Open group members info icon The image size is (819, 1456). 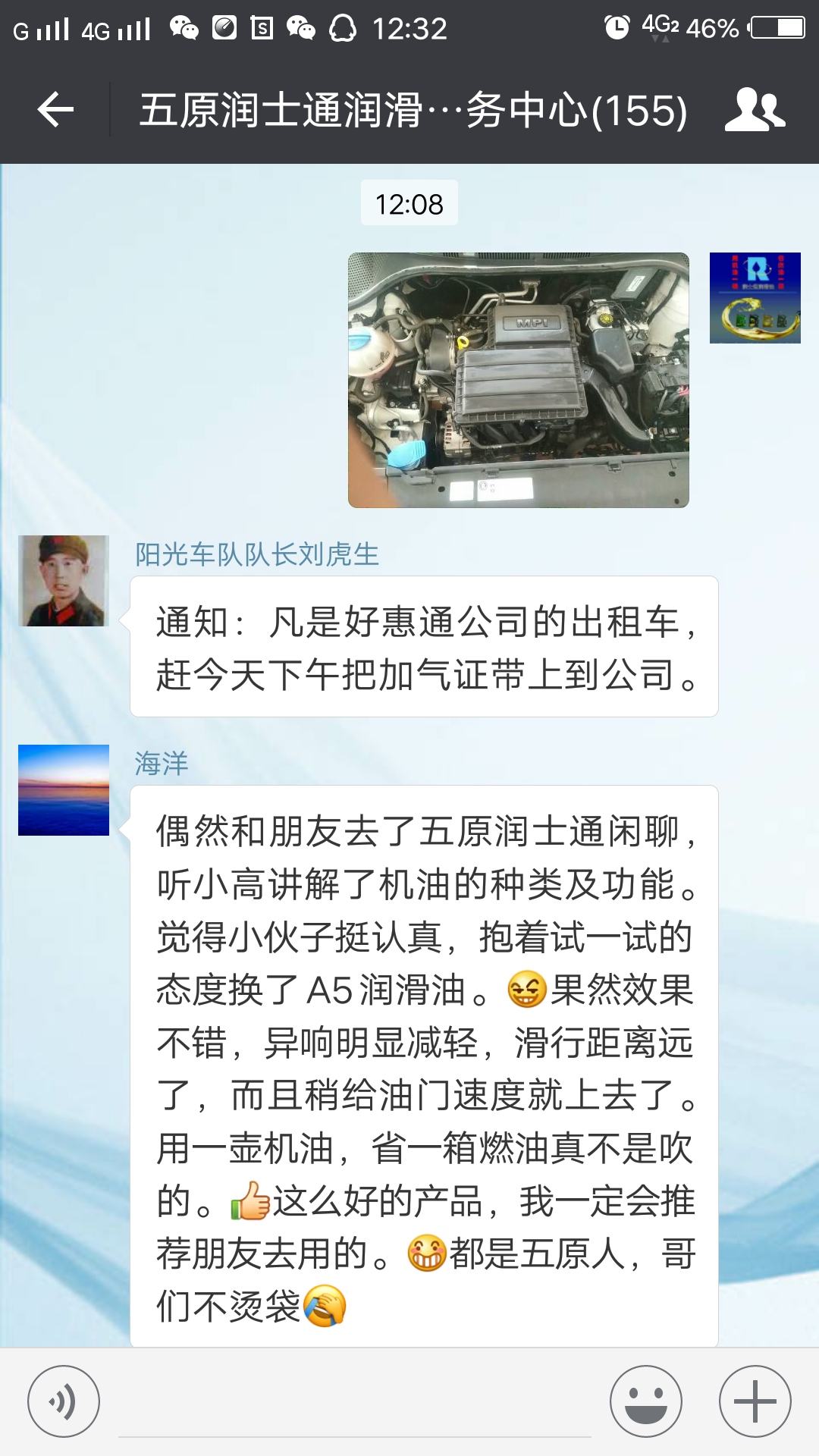coord(755,110)
